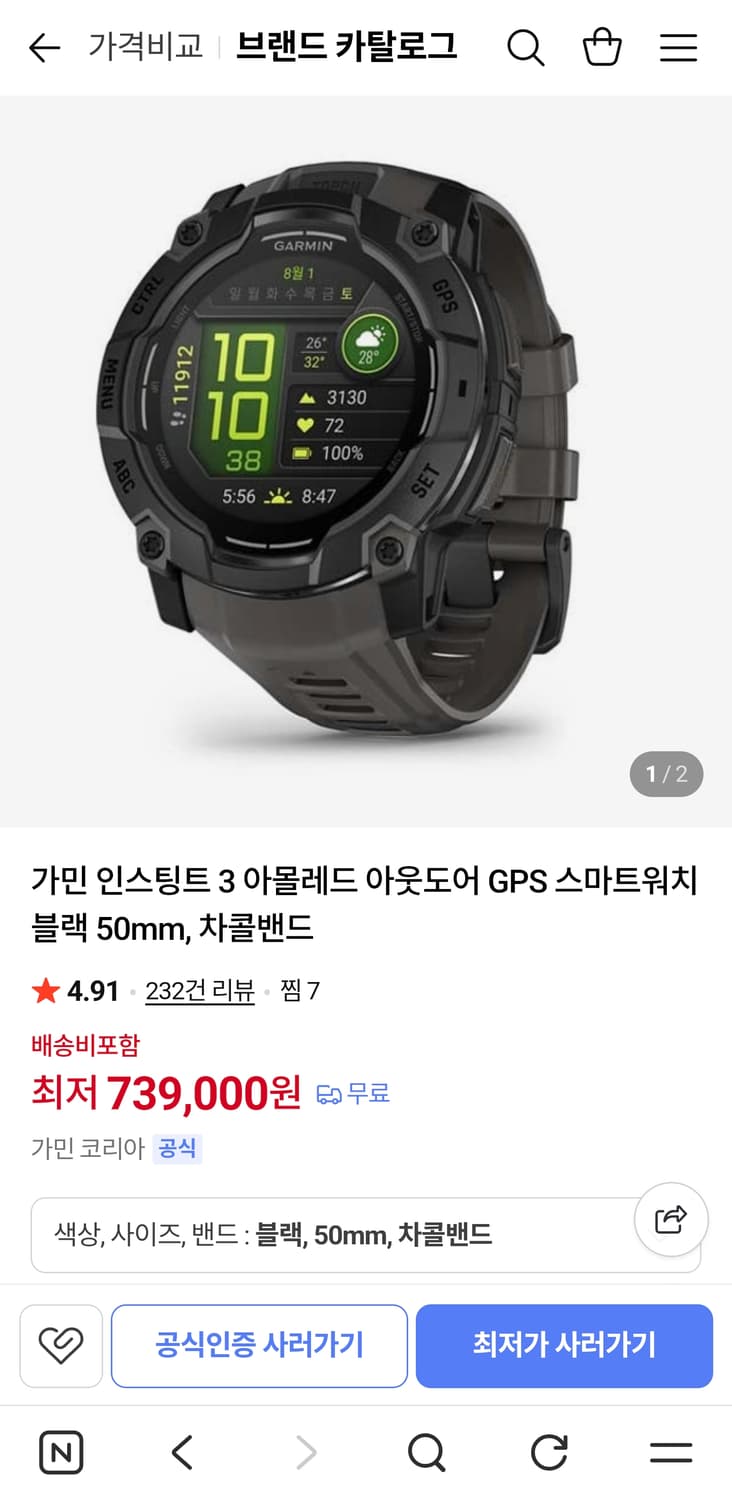Open the 232건 리뷰 link
The image size is (732, 1500).
[199, 991]
